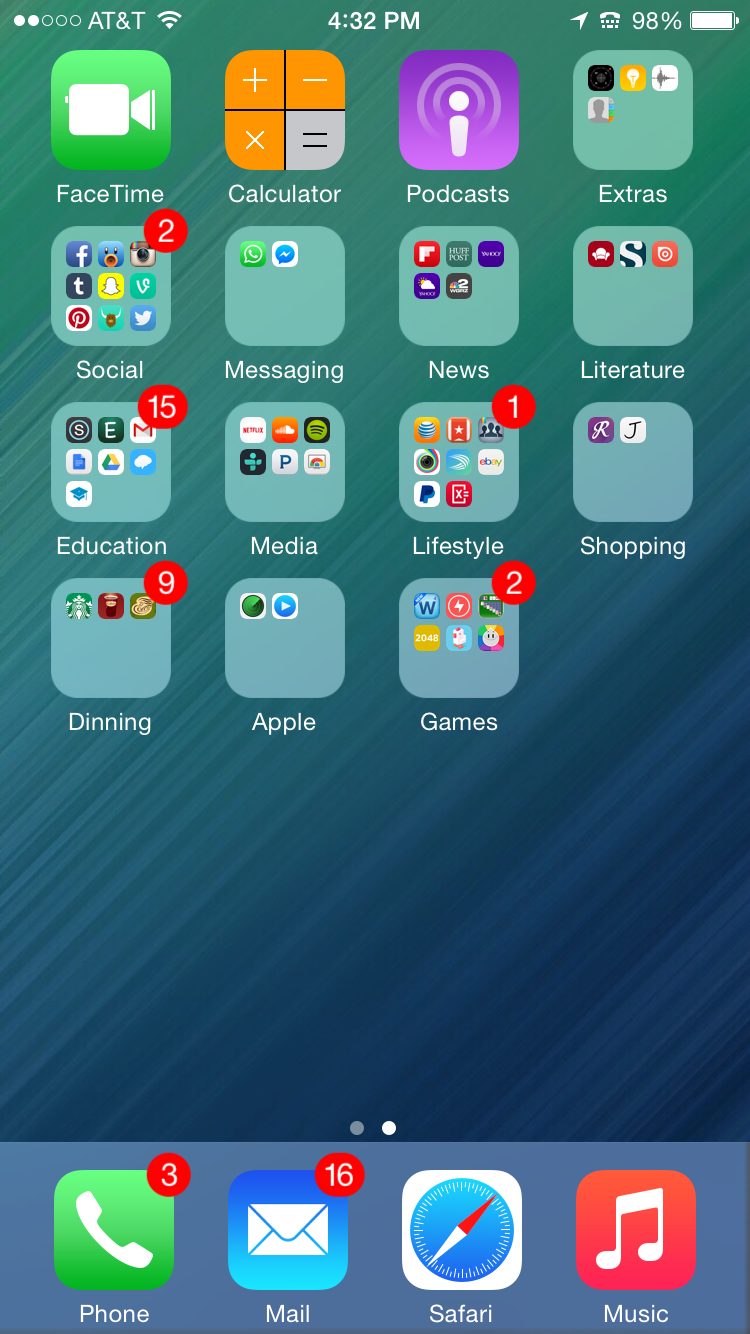This screenshot has width=750, height=1334.
Task: Open the Extras folder
Action: [x=633, y=110]
